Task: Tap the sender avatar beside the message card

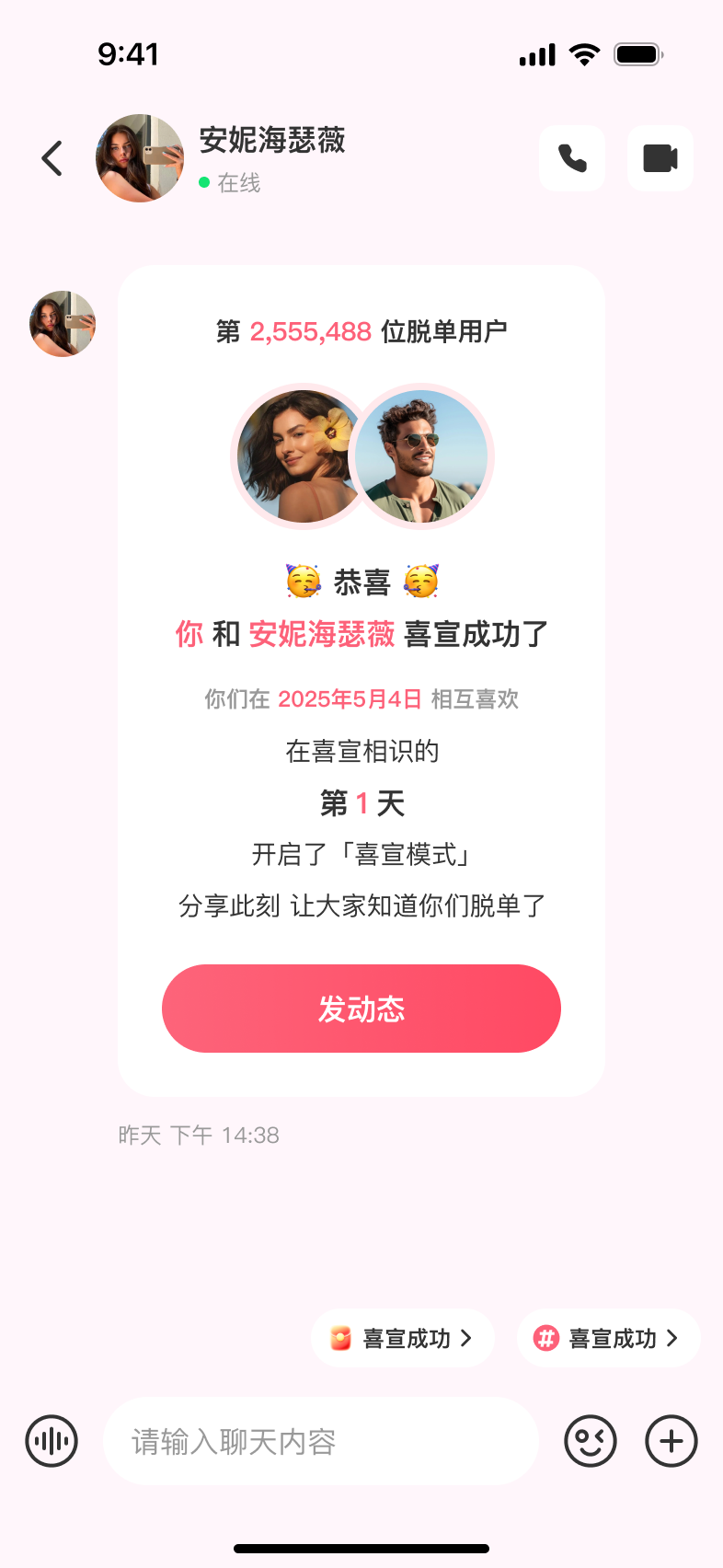Action: [63, 324]
